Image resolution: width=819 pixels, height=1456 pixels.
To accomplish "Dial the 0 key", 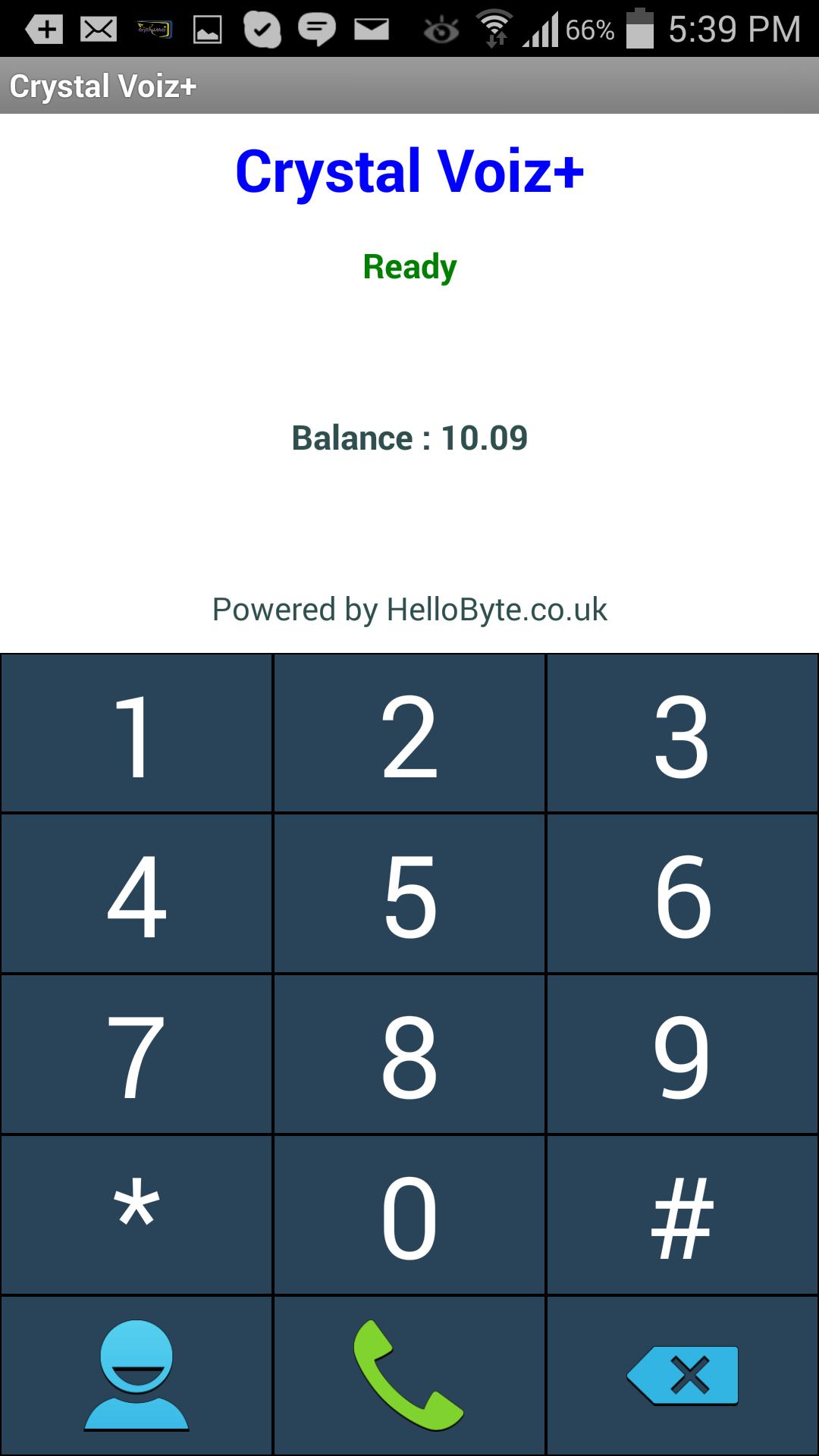I will (x=409, y=1216).
